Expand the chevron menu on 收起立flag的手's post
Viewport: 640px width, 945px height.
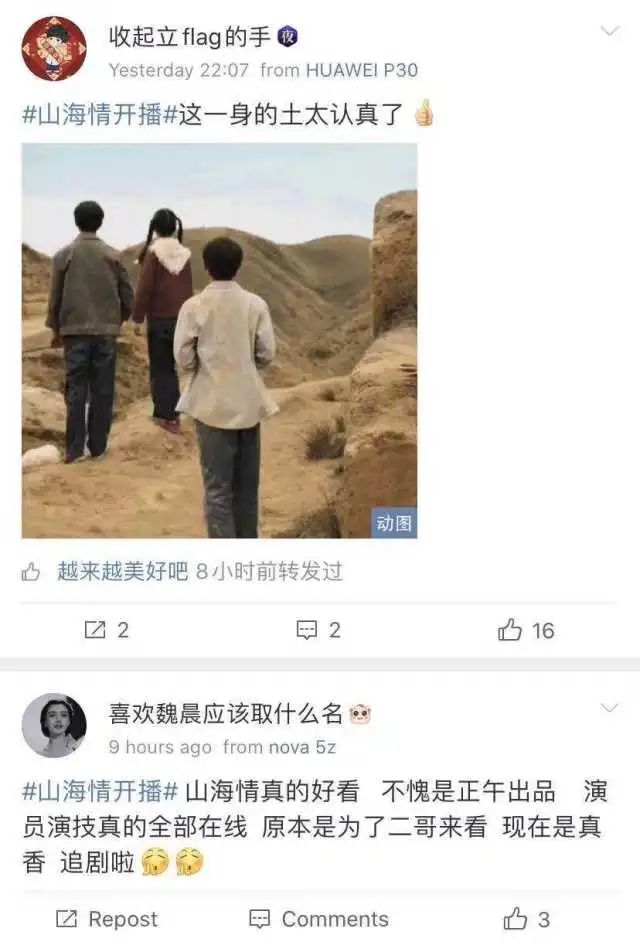[x=609, y=32]
